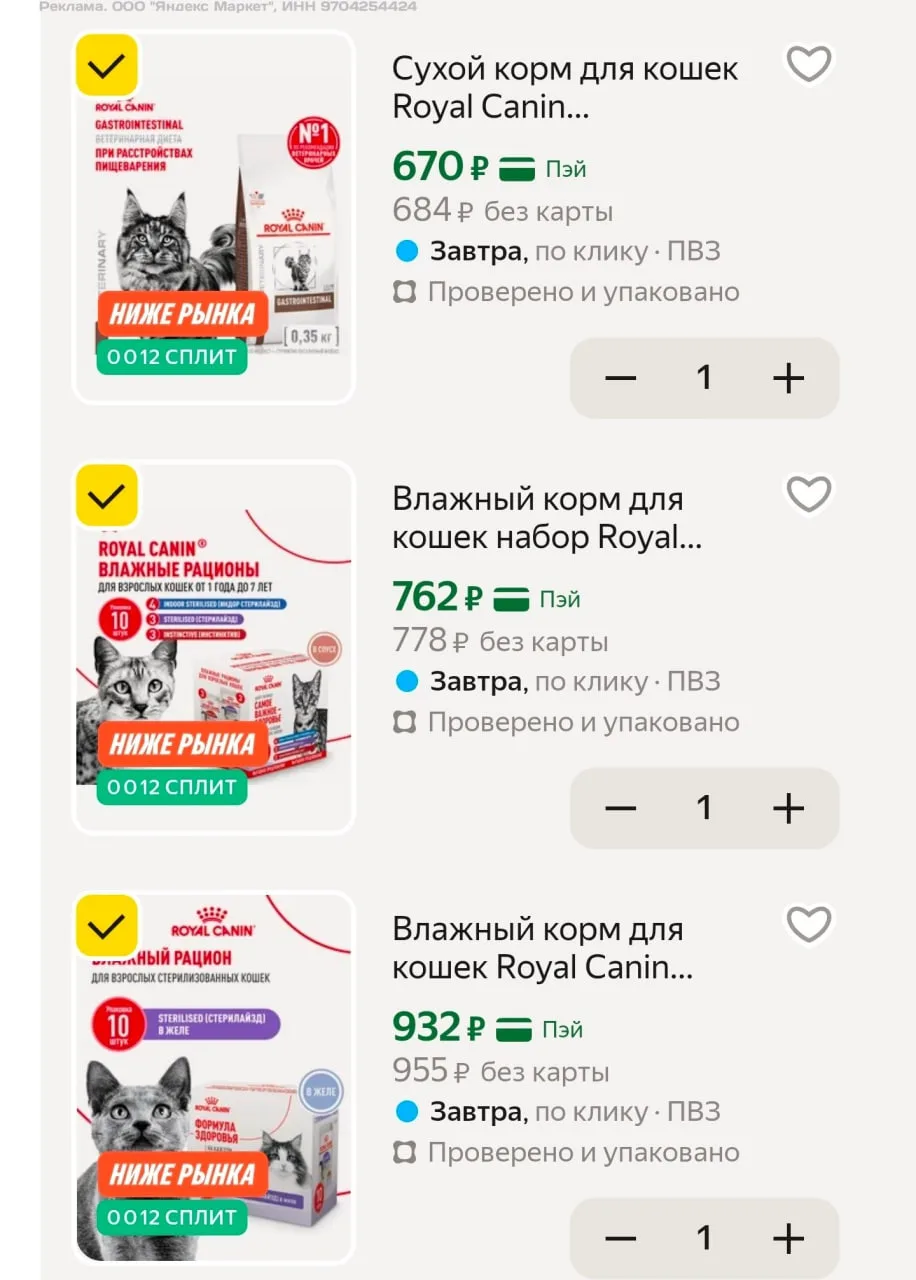This screenshot has width=916, height=1280.
Task: Open the Сухой корм для кошек Royal Canin product
Action: coord(565,88)
